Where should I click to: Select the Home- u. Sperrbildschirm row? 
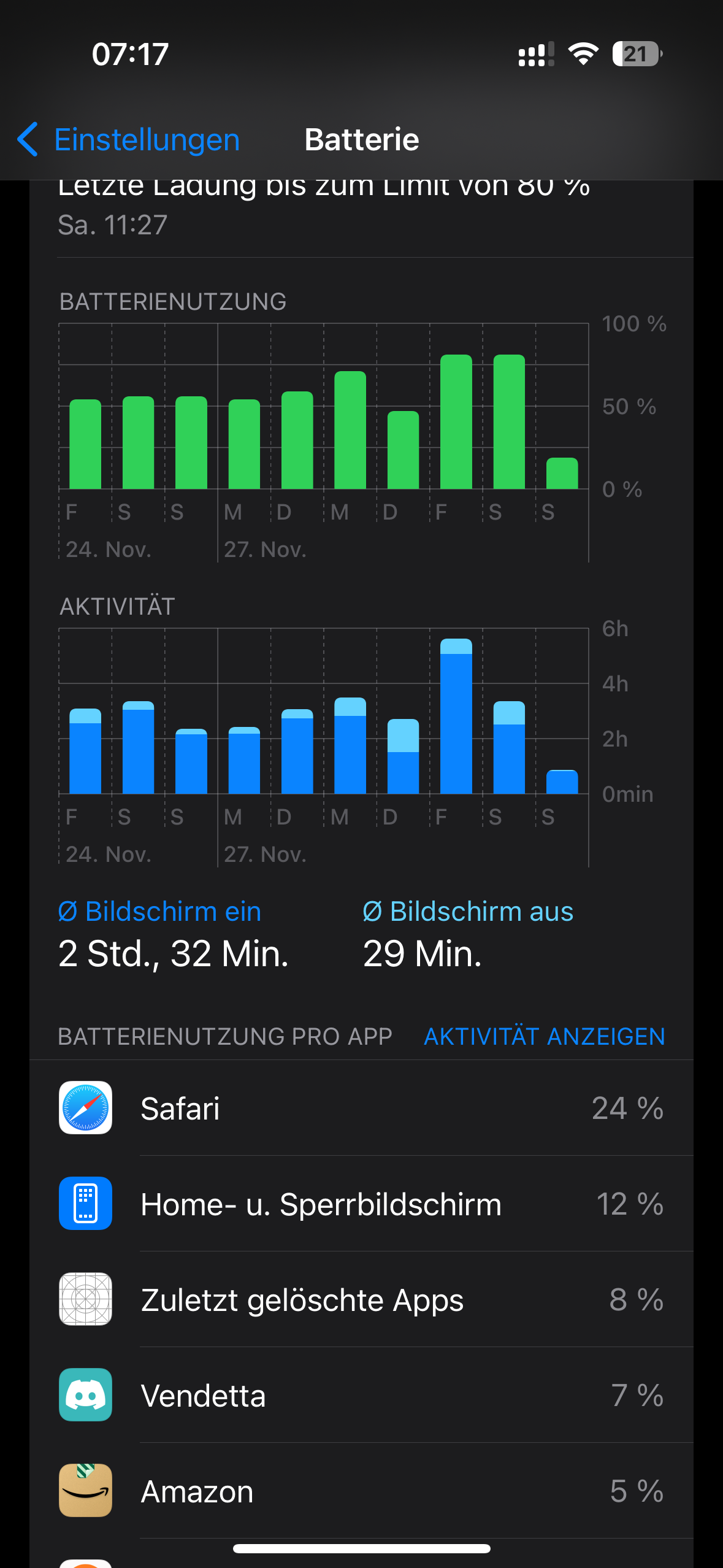[x=361, y=1204]
